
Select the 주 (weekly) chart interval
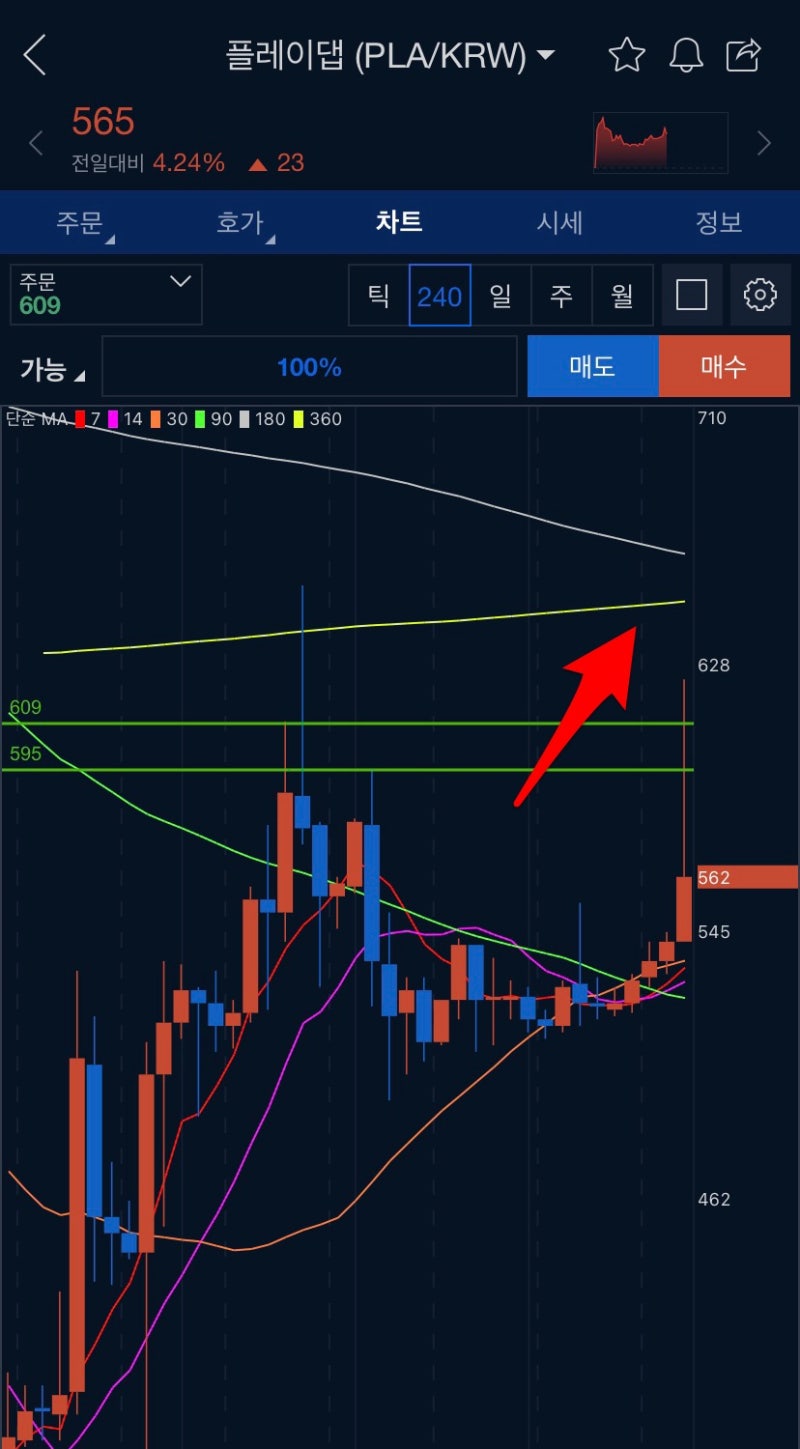pyautogui.click(x=561, y=296)
